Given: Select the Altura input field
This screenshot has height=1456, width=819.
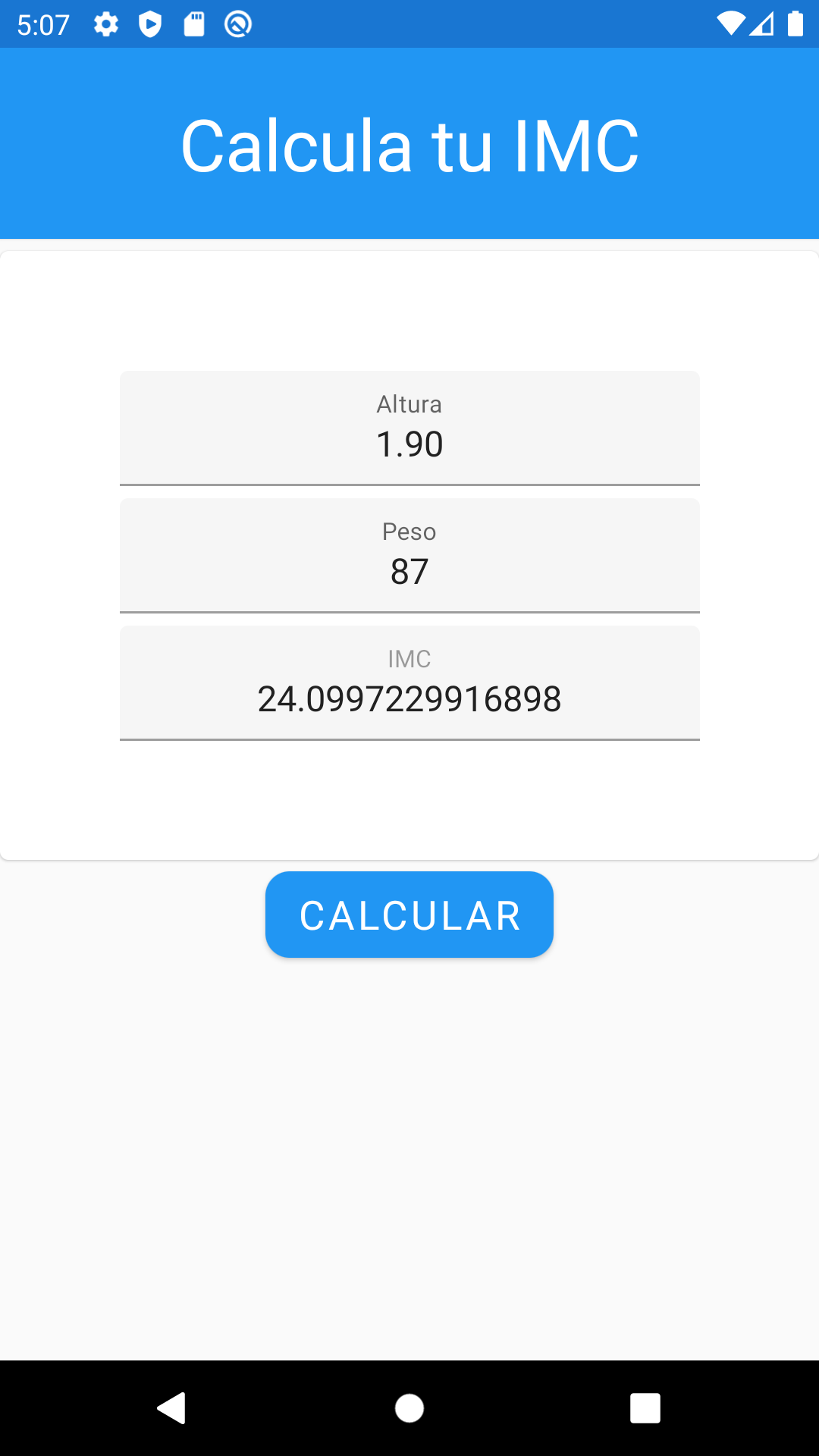Looking at the screenshot, I should coord(409,444).
